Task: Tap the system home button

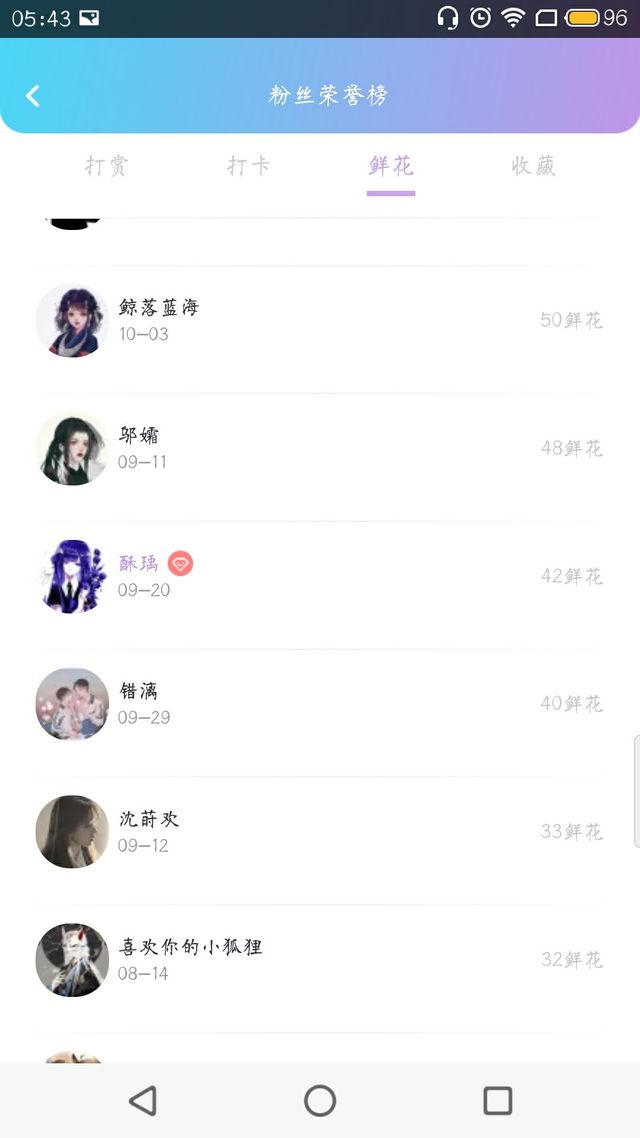Action: coord(320,1101)
